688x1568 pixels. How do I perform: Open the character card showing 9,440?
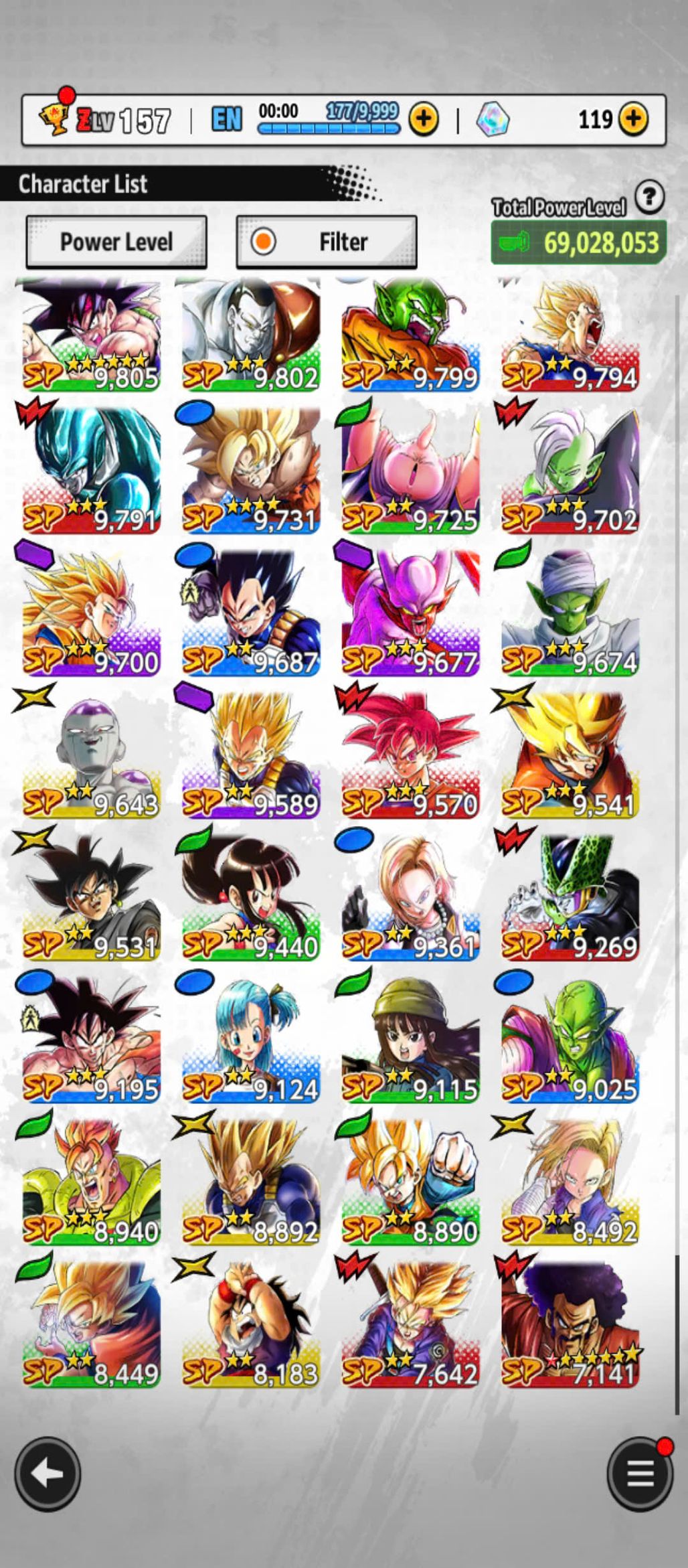(x=250, y=897)
